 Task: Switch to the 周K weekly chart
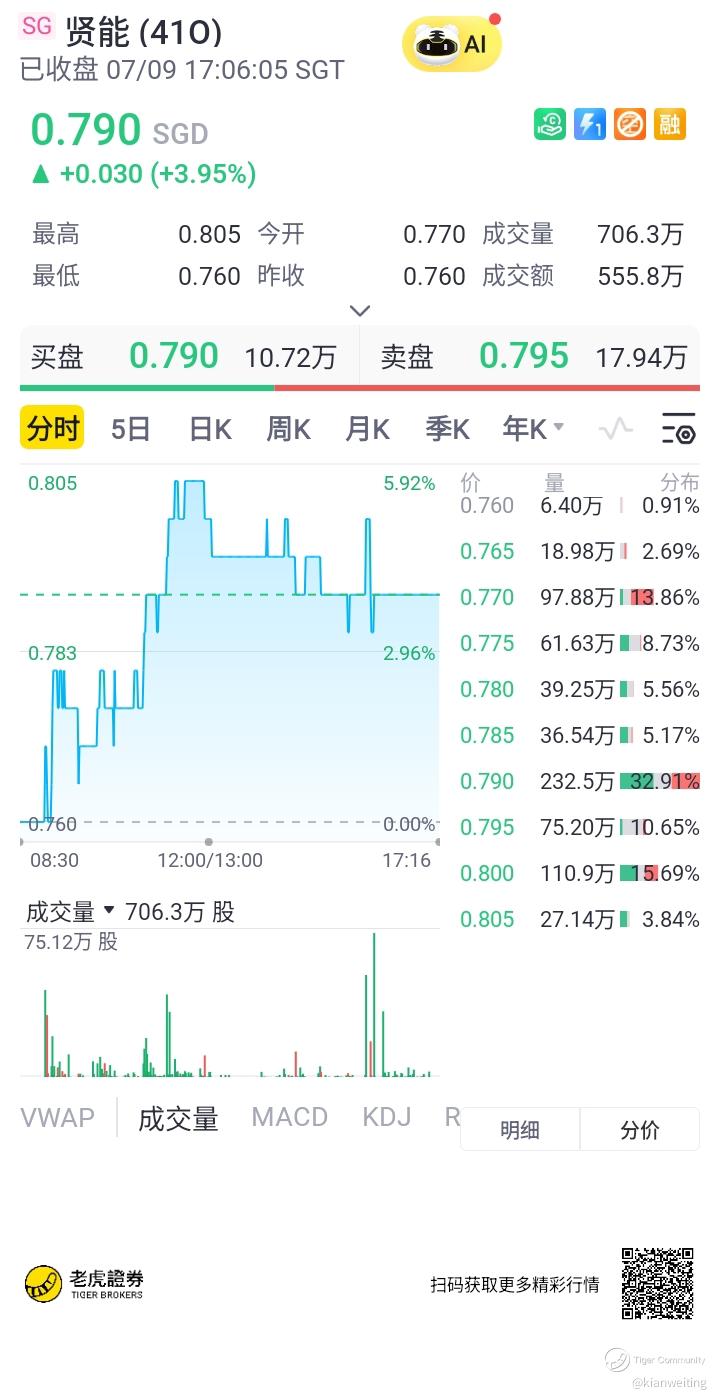tap(288, 429)
